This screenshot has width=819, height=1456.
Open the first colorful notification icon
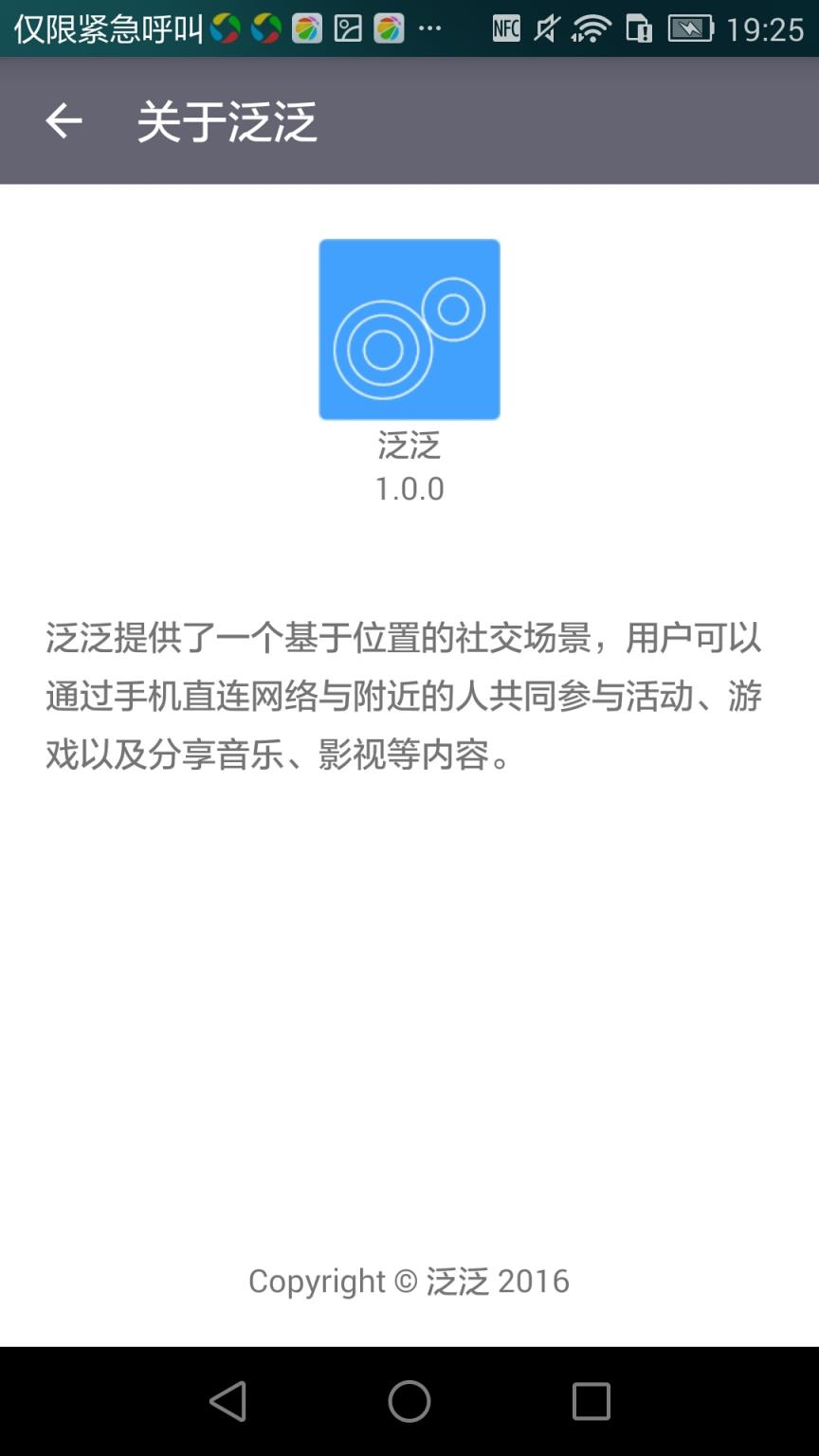click(x=226, y=28)
